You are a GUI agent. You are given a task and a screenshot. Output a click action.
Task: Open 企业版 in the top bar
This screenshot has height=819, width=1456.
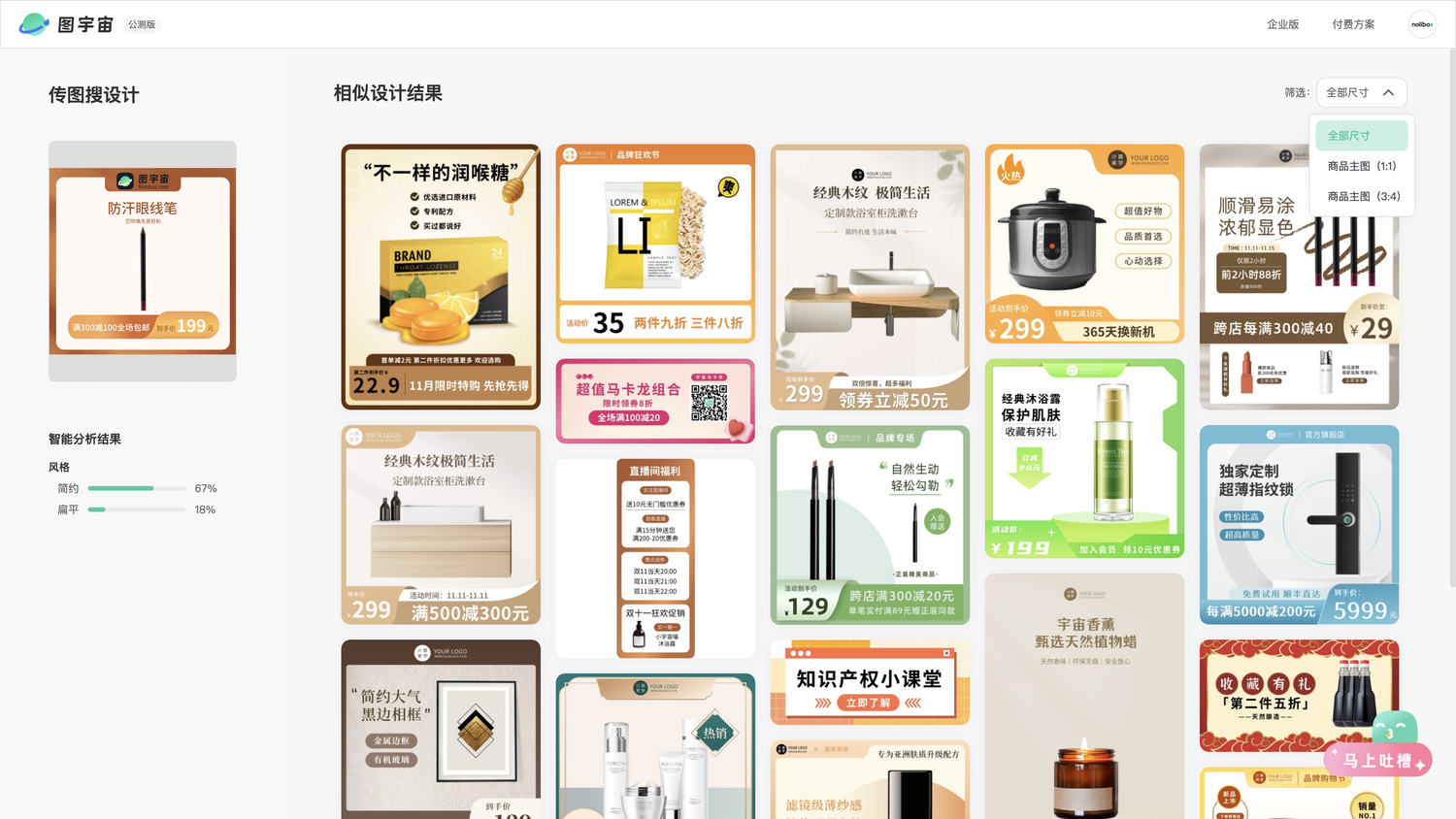coord(1282,24)
